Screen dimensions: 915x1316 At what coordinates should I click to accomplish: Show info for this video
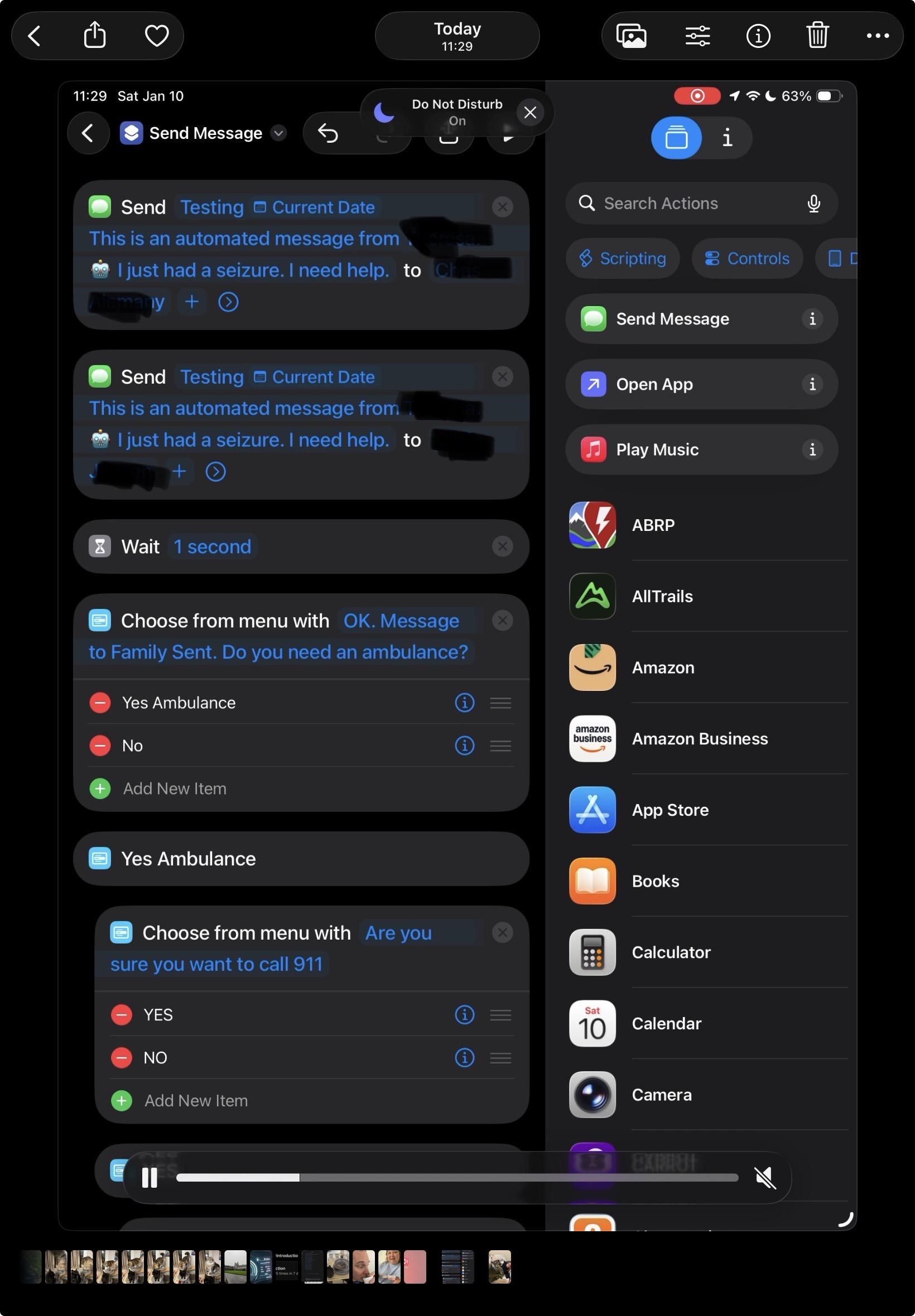pos(758,36)
